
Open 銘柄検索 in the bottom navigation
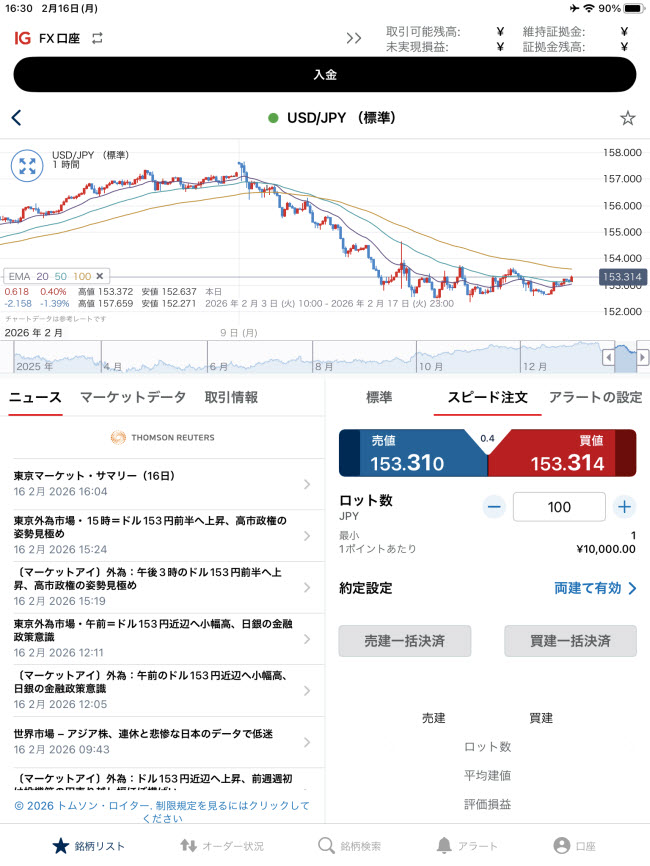349,846
